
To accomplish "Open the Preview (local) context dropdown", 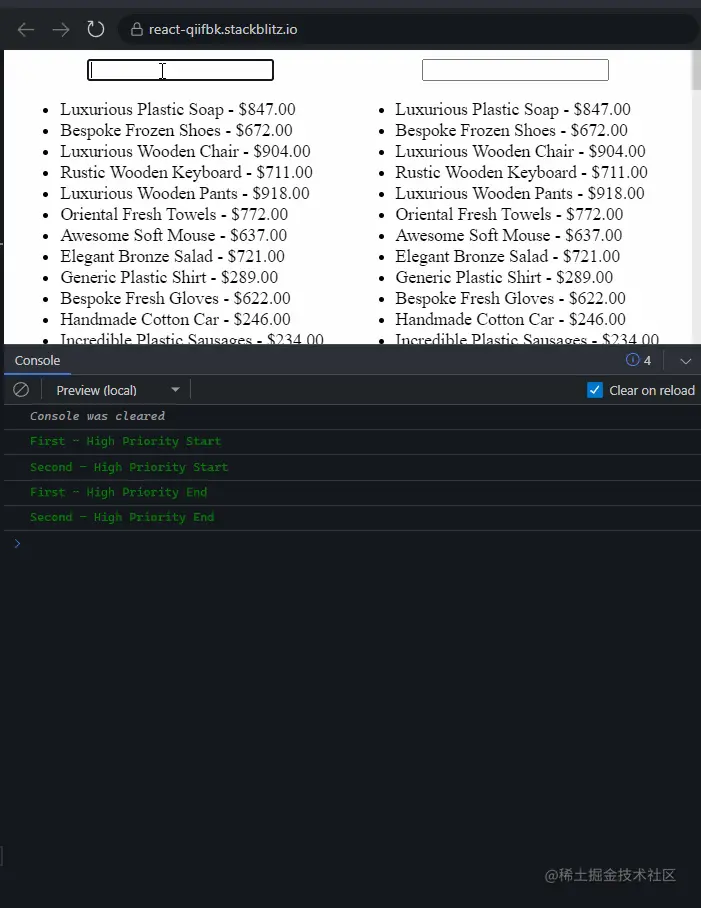I will 118,390.
